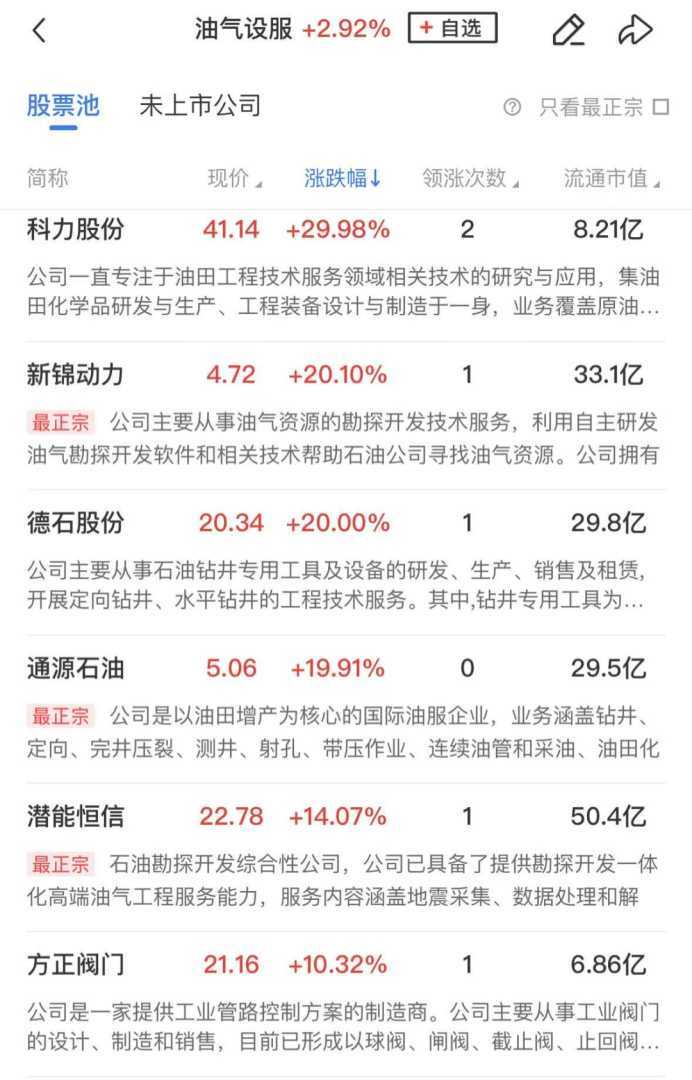Viewport: 692px width, 1080px height.
Task: View details for 潜能恒信
Action: 76,816
